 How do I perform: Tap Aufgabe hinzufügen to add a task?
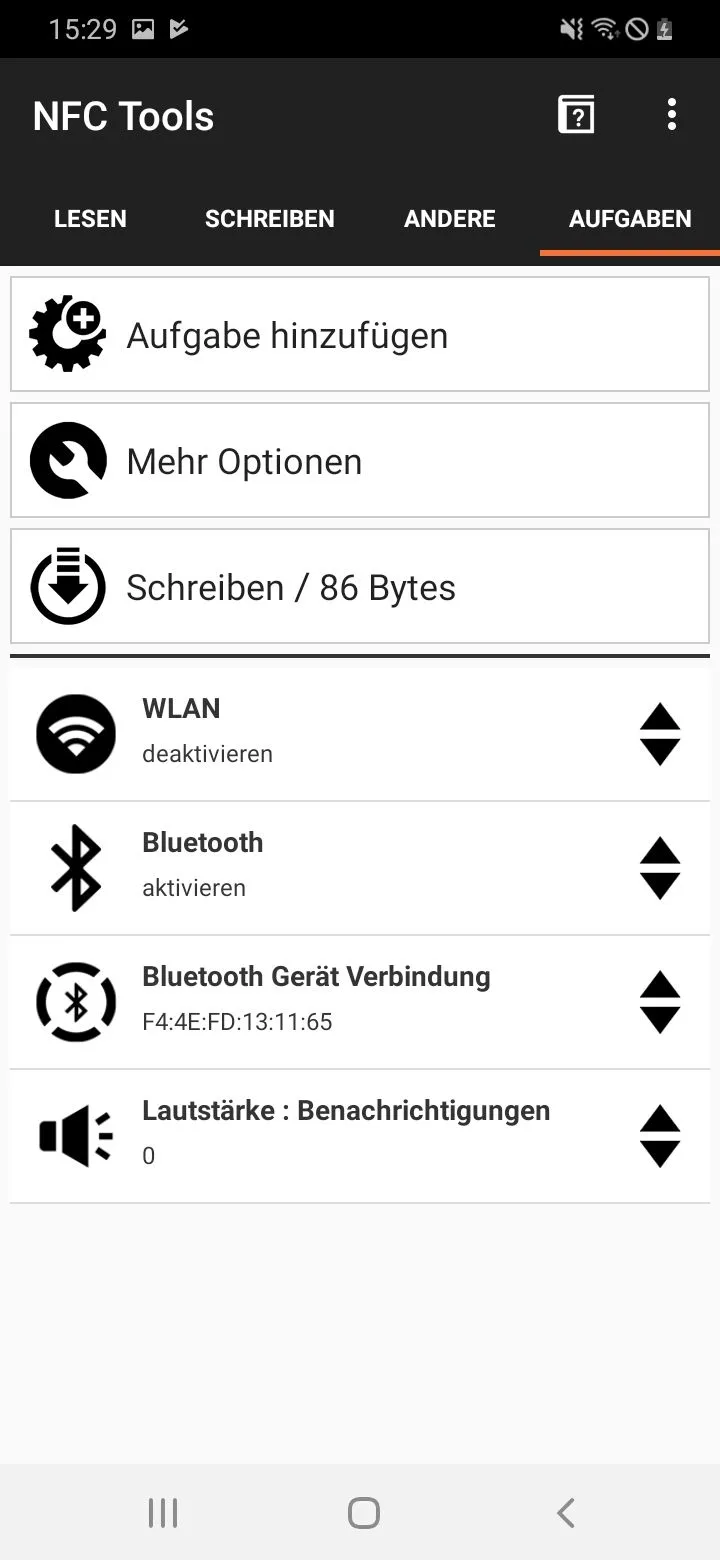point(360,335)
